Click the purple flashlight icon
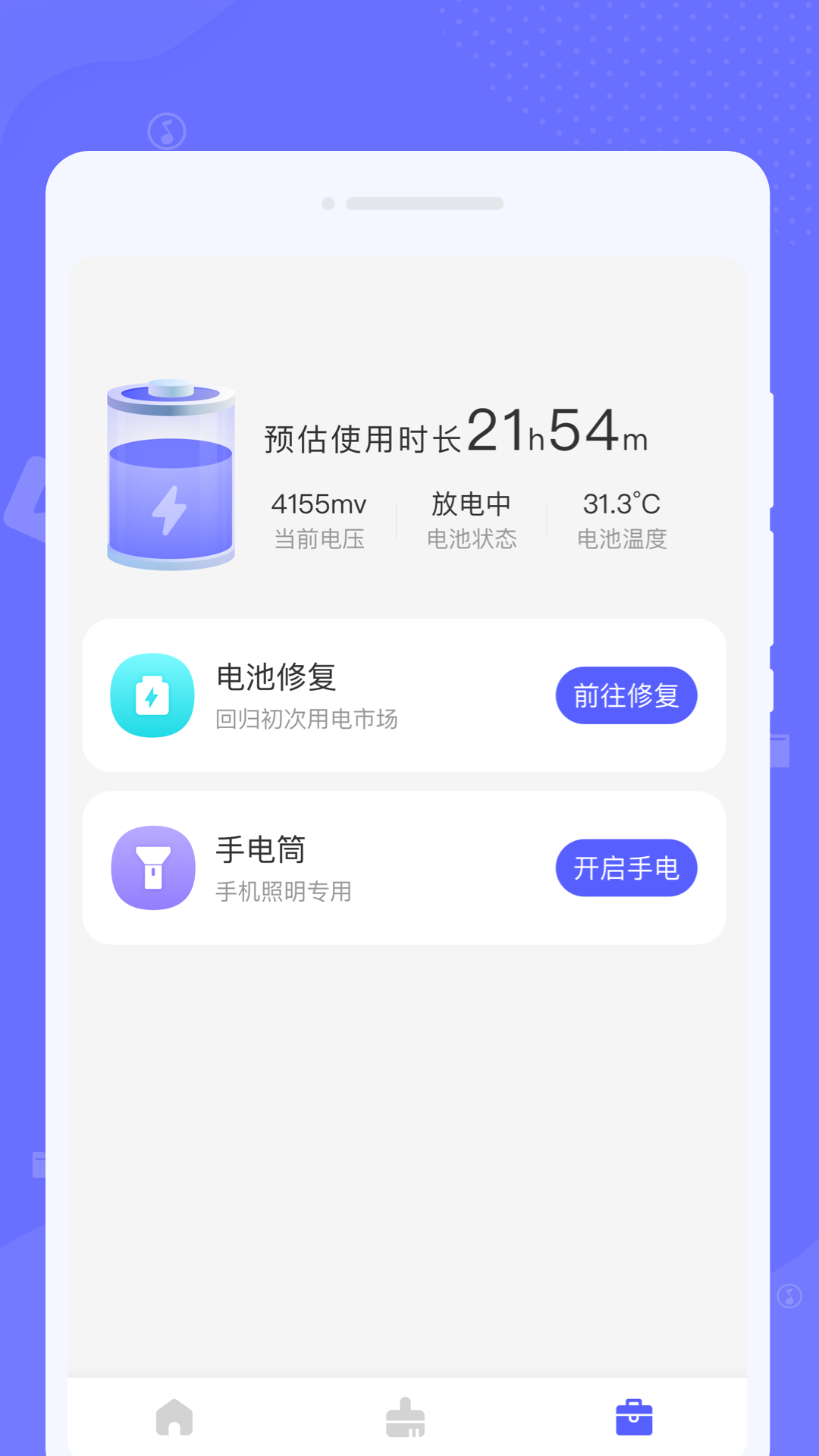 click(x=152, y=868)
